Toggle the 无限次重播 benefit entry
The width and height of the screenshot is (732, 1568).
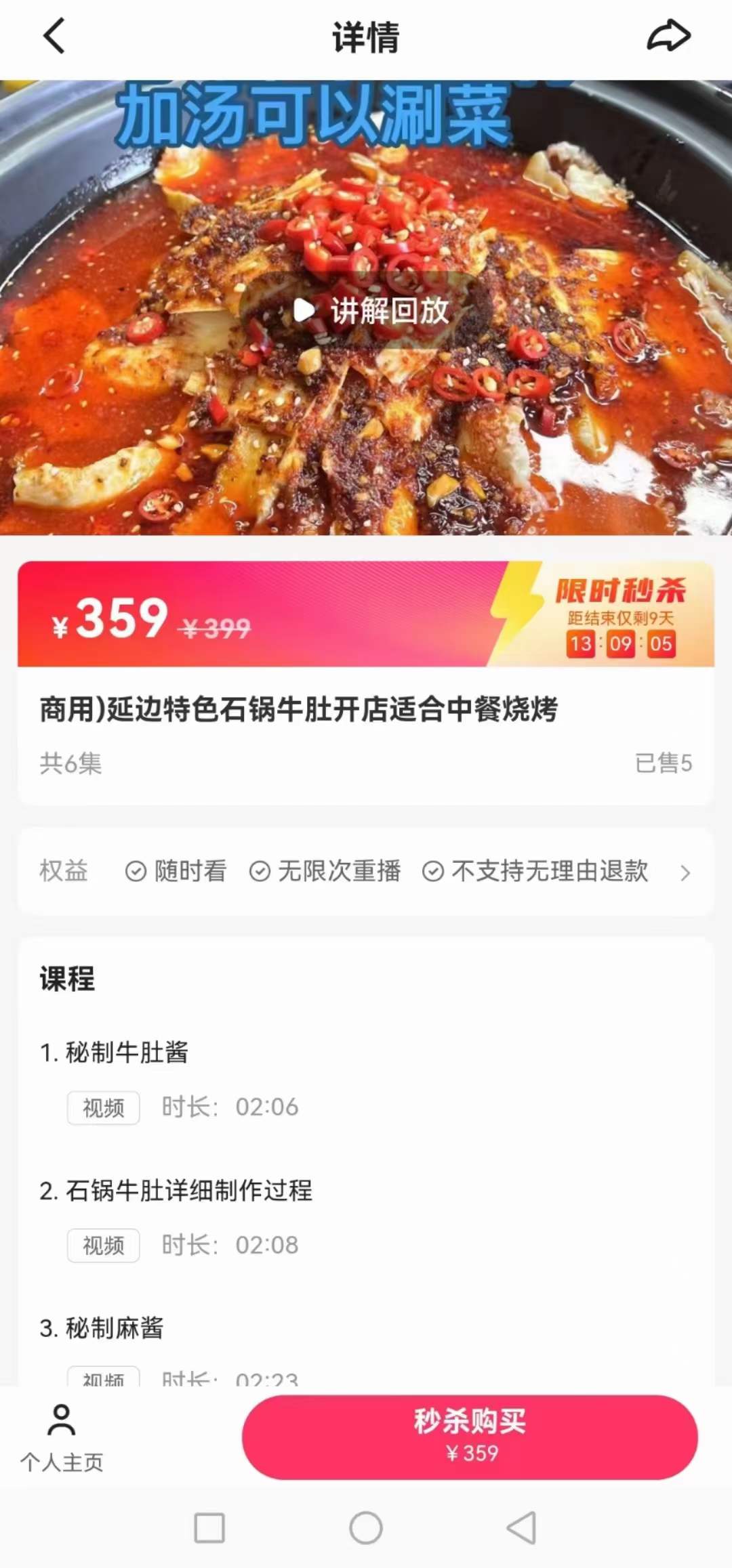pos(341,872)
